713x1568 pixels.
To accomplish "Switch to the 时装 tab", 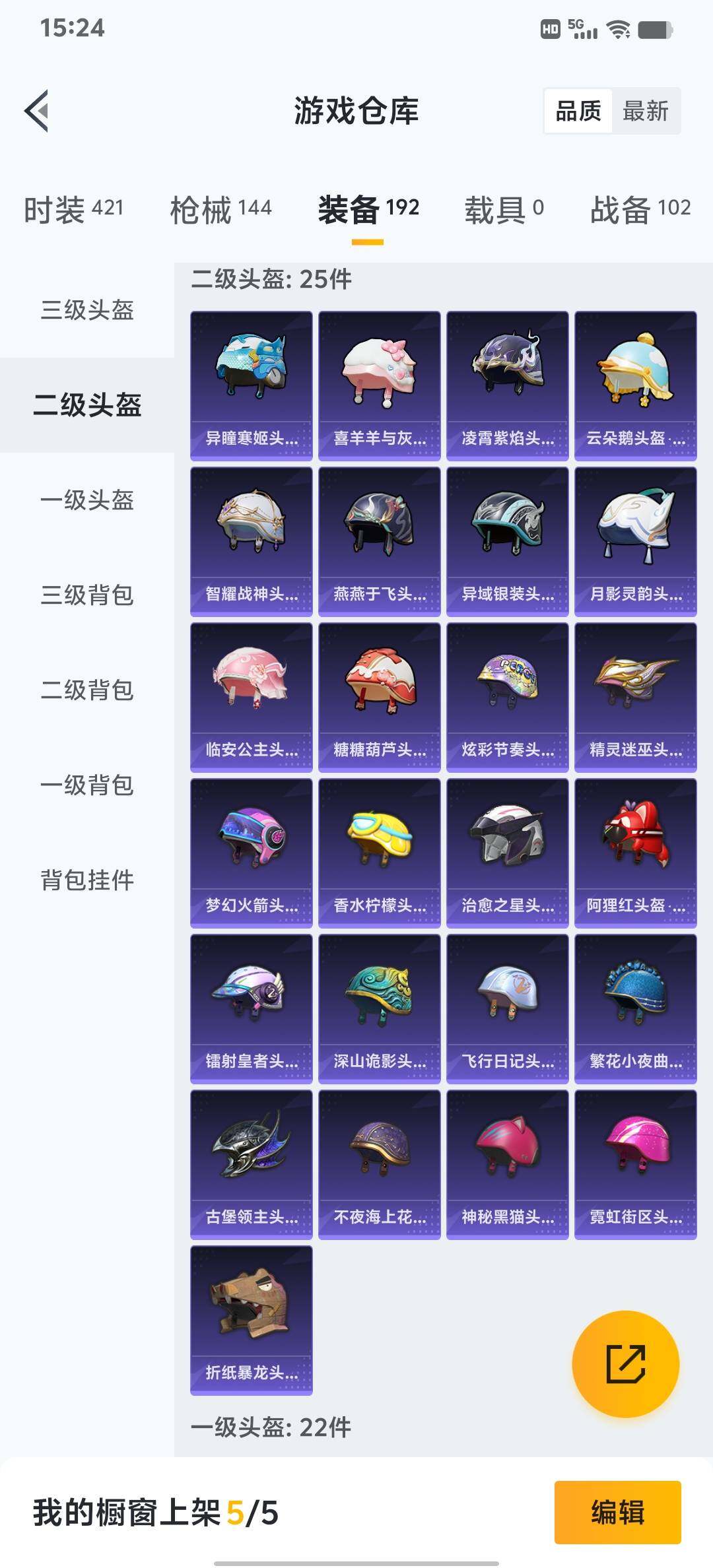I will (x=73, y=210).
